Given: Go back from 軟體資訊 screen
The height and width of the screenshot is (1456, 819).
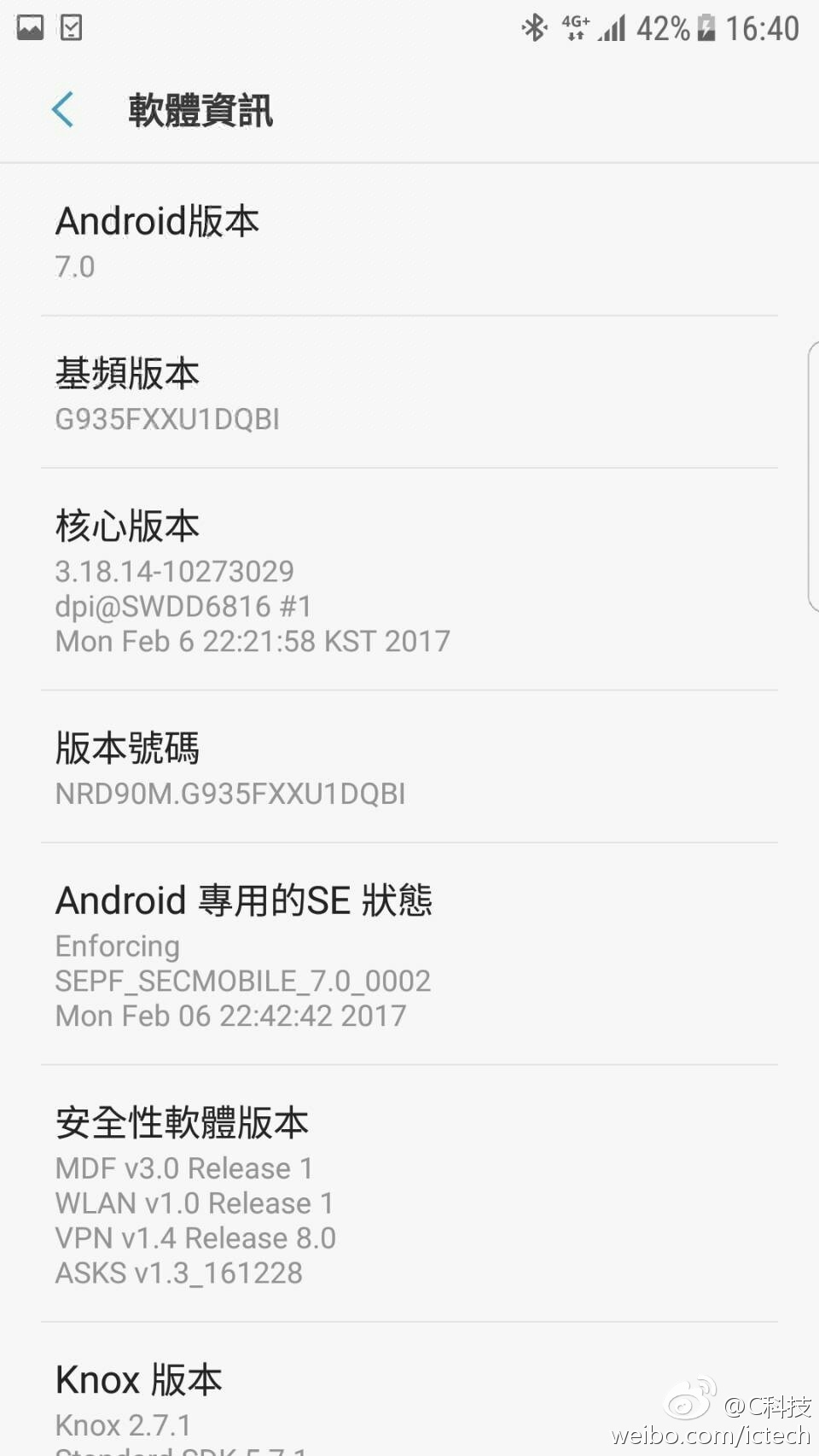Looking at the screenshot, I should pyautogui.click(x=62, y=110).
